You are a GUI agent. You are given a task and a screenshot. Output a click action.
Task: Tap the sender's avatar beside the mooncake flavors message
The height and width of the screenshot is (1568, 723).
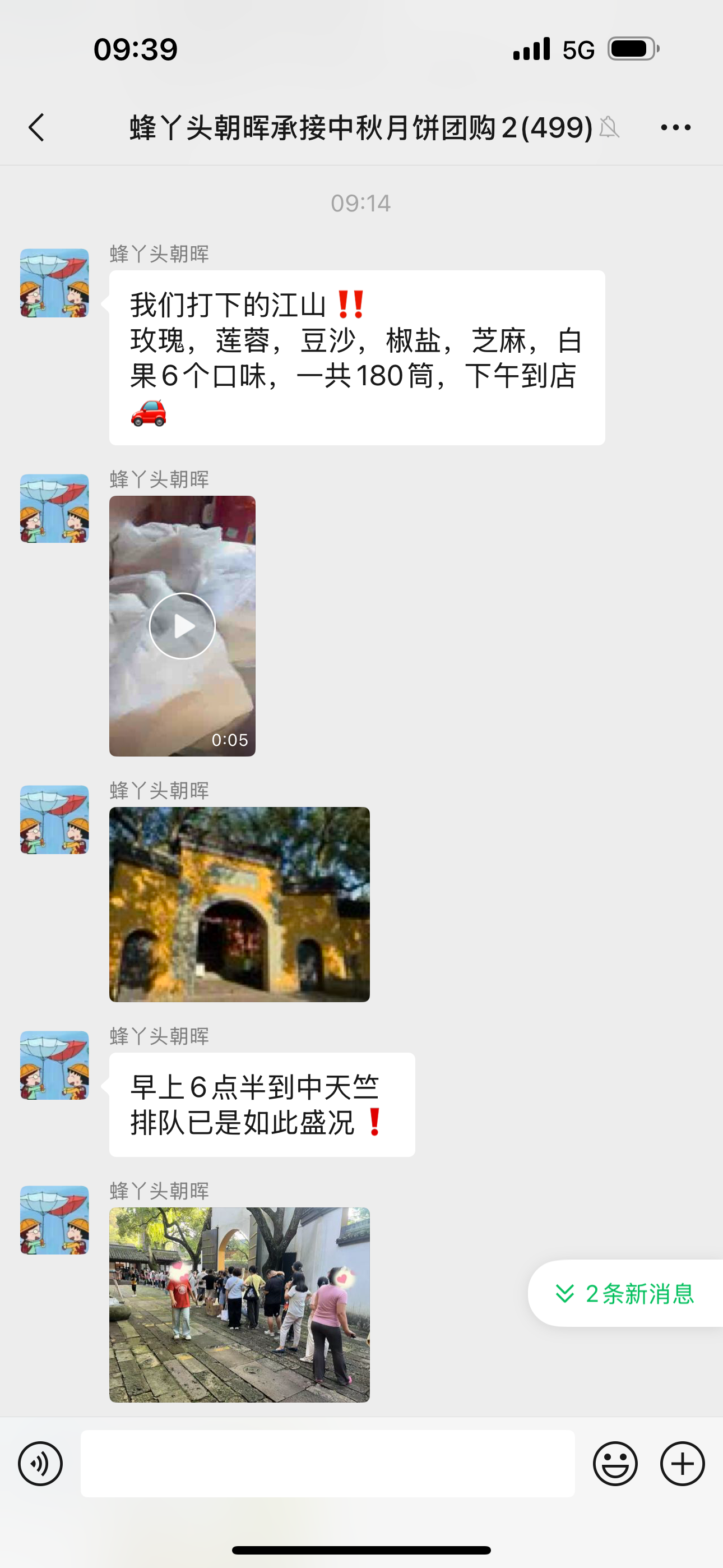54,283
